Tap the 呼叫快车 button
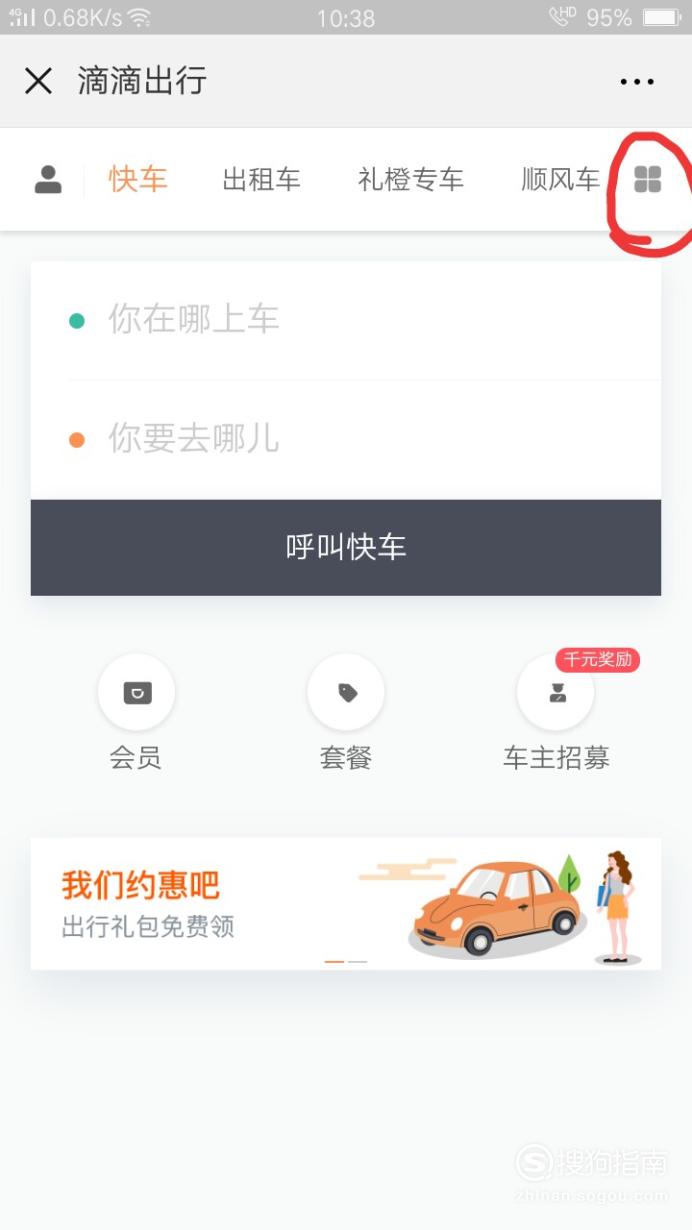Image resolution: width=692 pixels, height=1230 pixels. [346, 547]
